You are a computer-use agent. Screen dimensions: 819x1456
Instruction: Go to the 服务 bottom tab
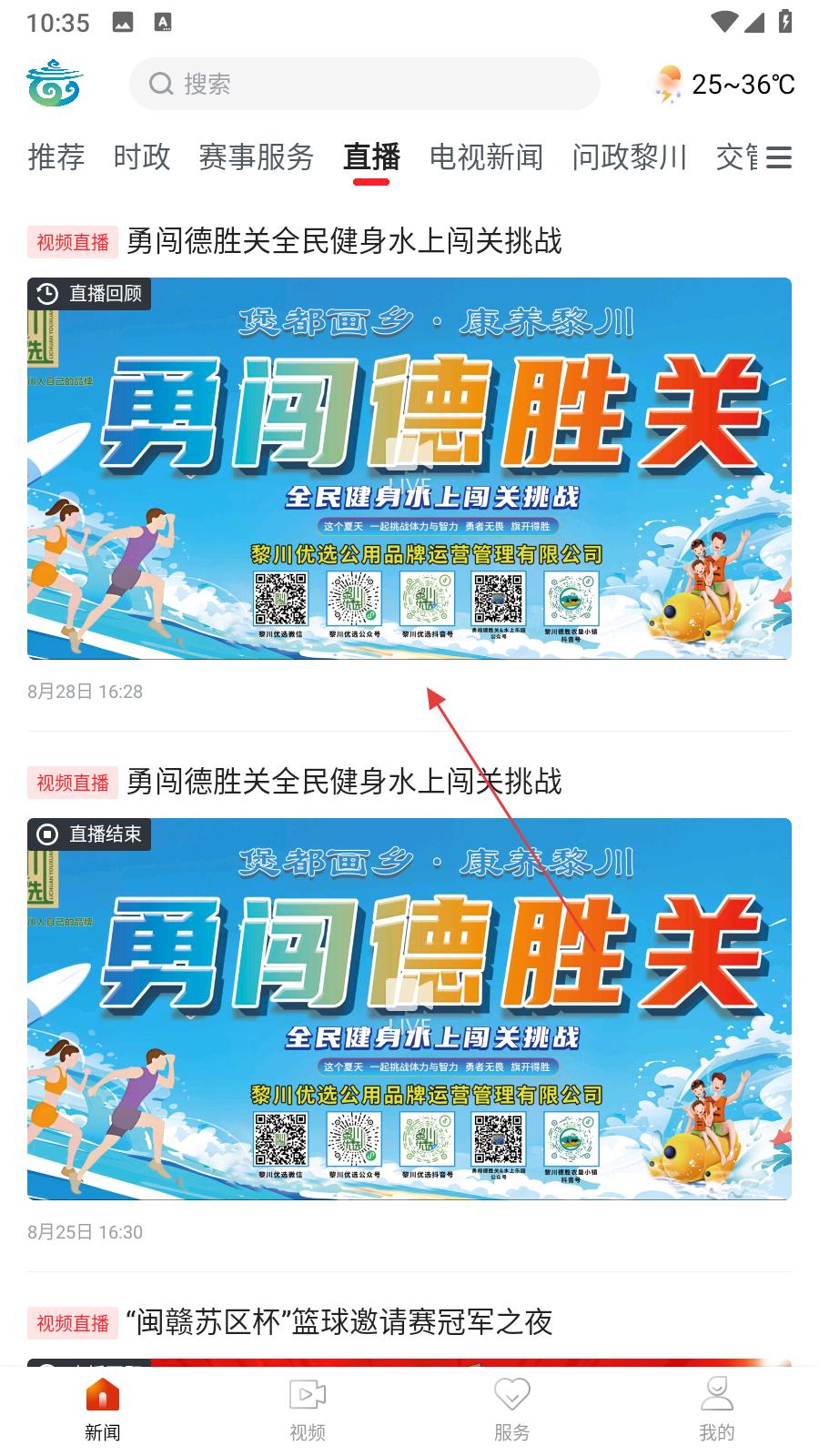pos(511,1409)
